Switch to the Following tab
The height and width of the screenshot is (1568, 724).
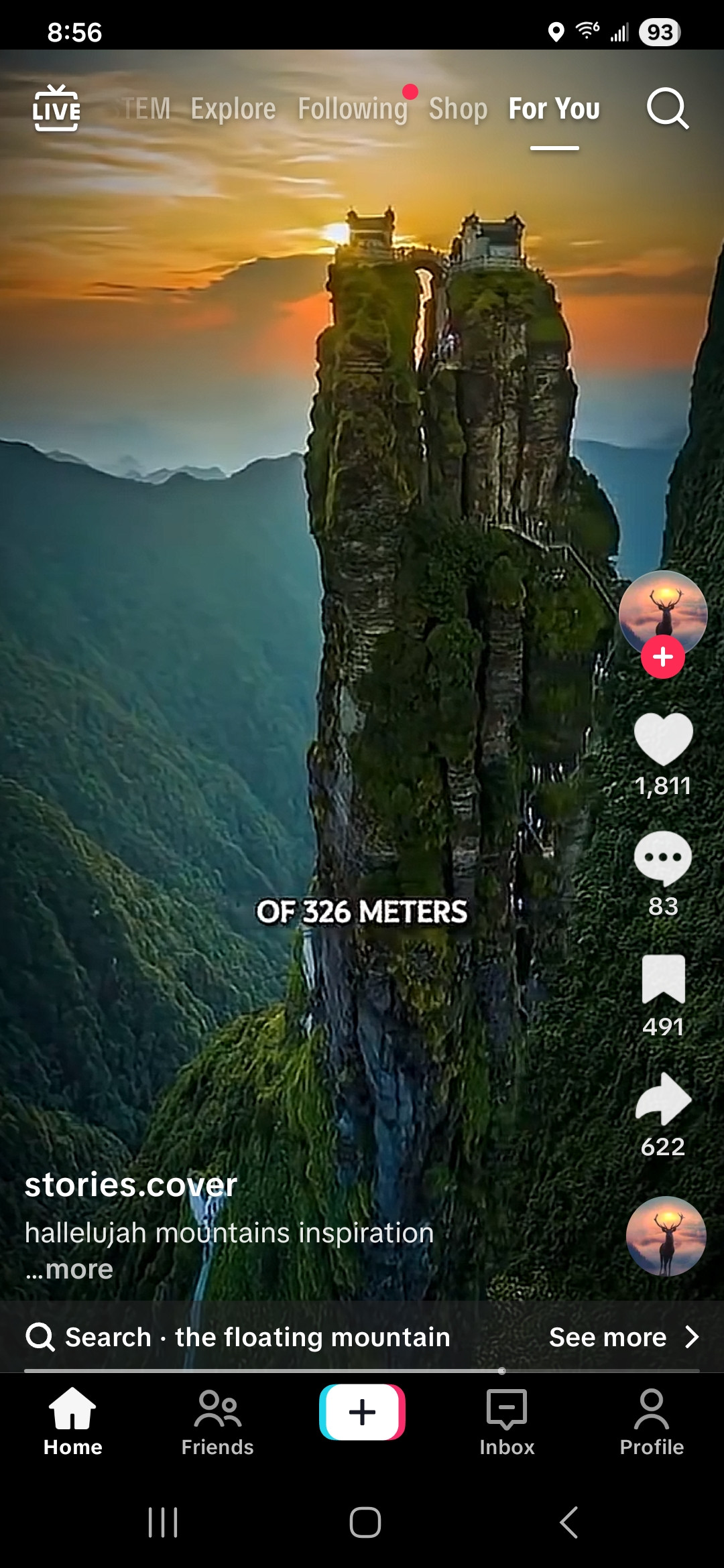coord(353,109)
